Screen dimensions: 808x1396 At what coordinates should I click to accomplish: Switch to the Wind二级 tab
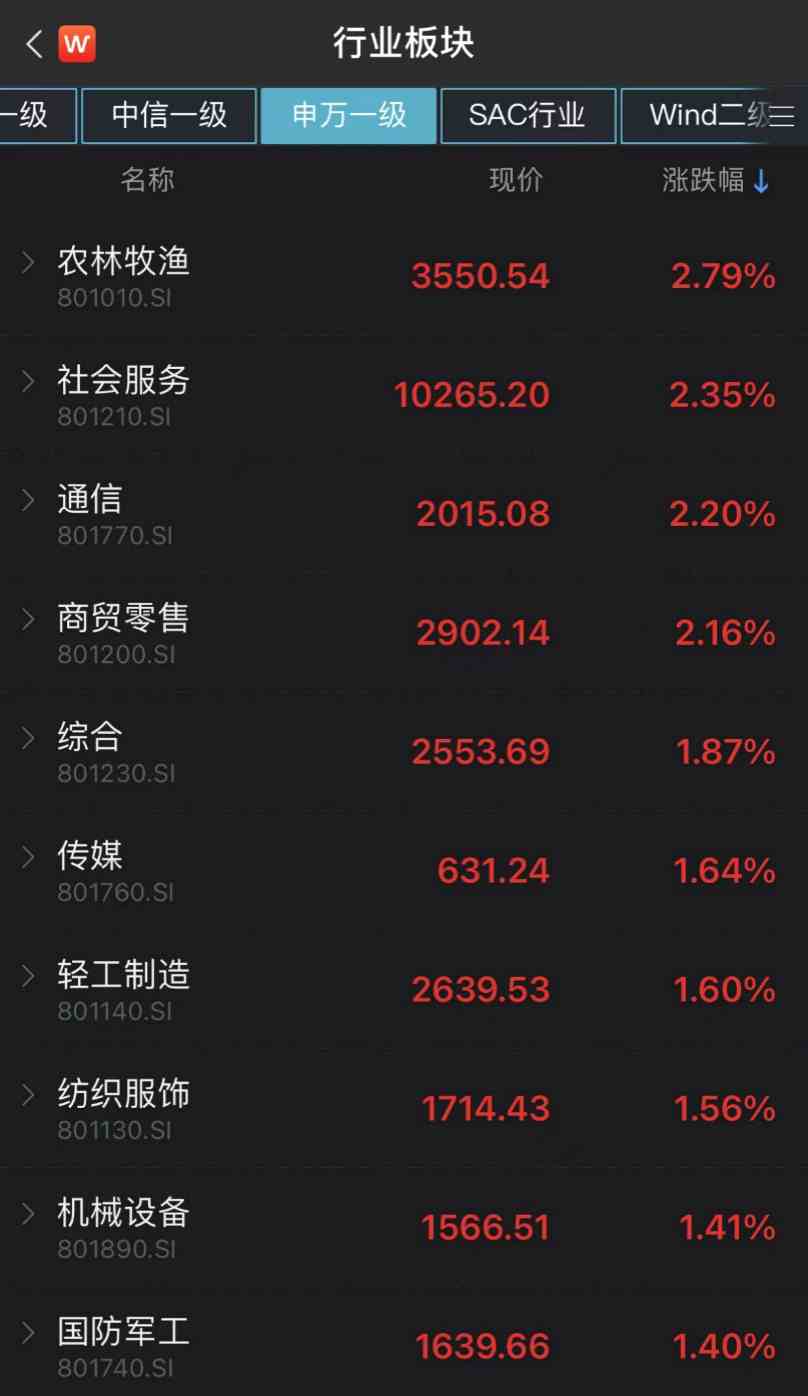click(x=700, y=115)
